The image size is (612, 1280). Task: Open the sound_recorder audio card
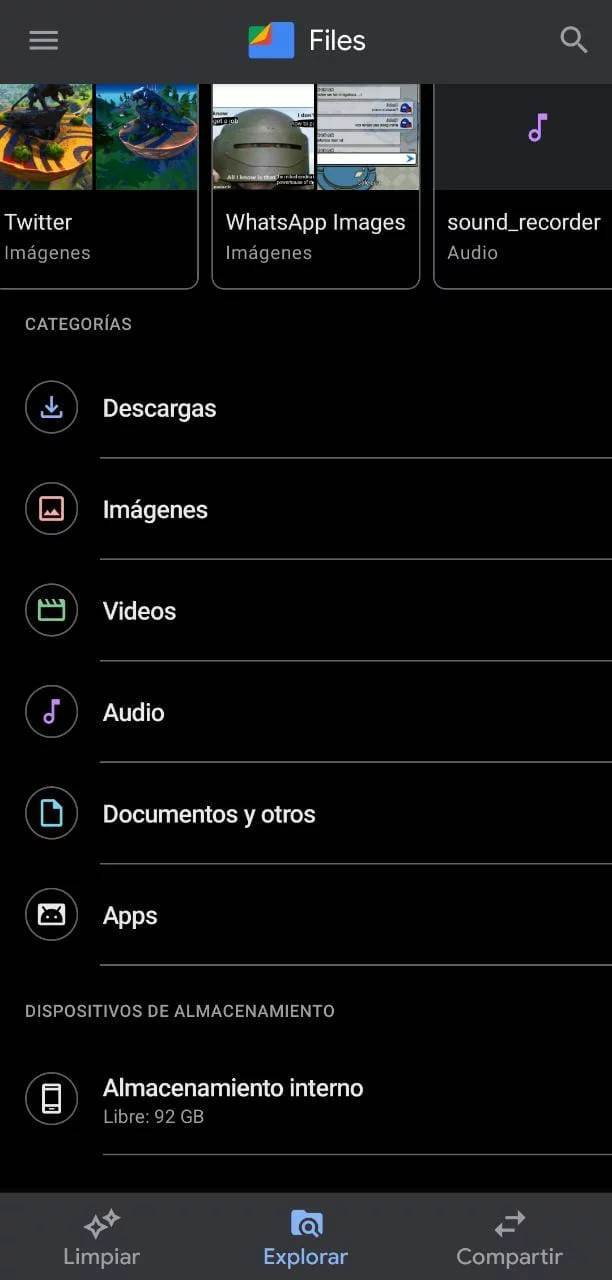[524, 187]
